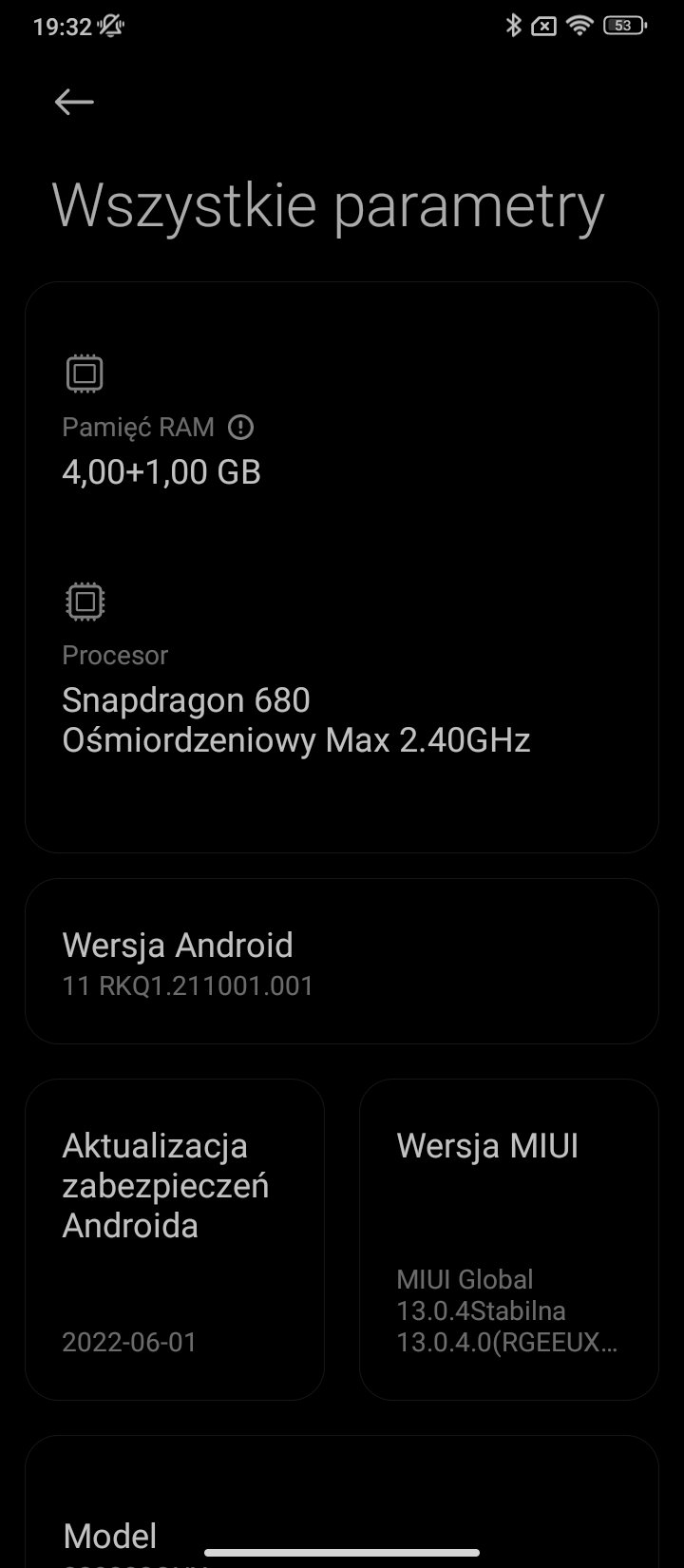
Task: Tap the info icon next to Pamięć RAM
Action: pos(241,428)
